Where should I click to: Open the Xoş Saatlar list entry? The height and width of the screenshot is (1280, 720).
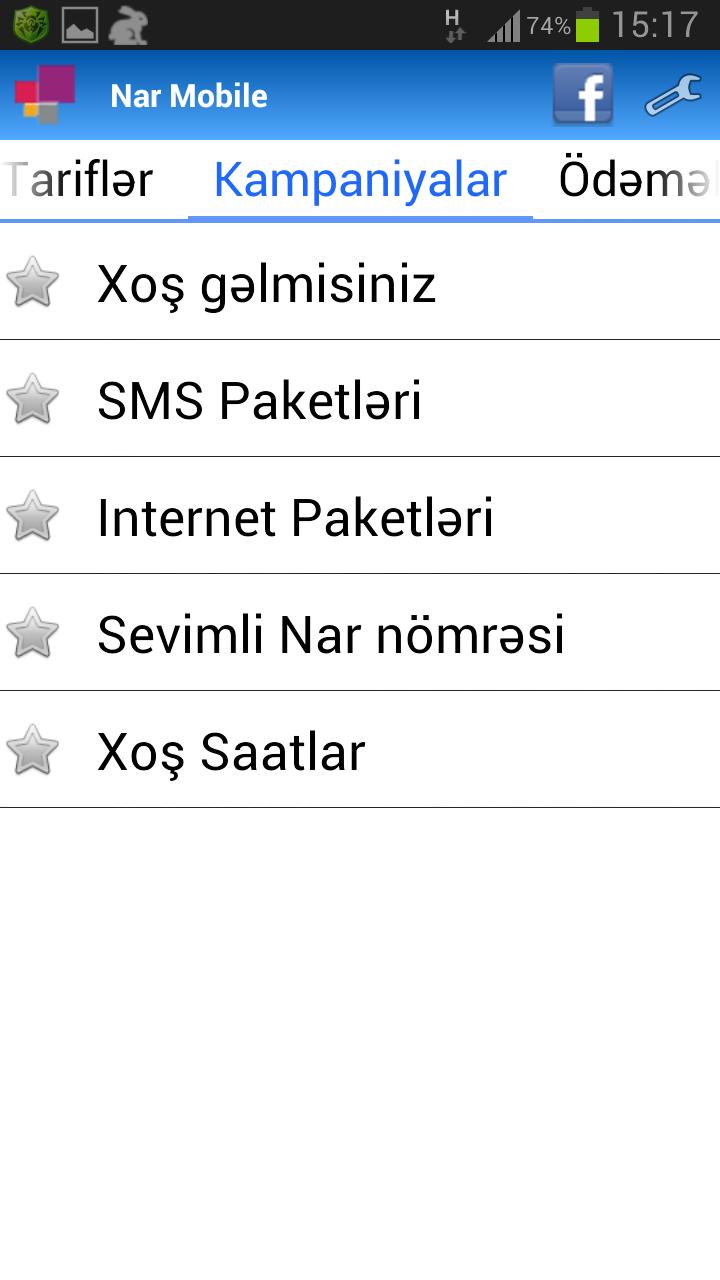click(300, 750)
